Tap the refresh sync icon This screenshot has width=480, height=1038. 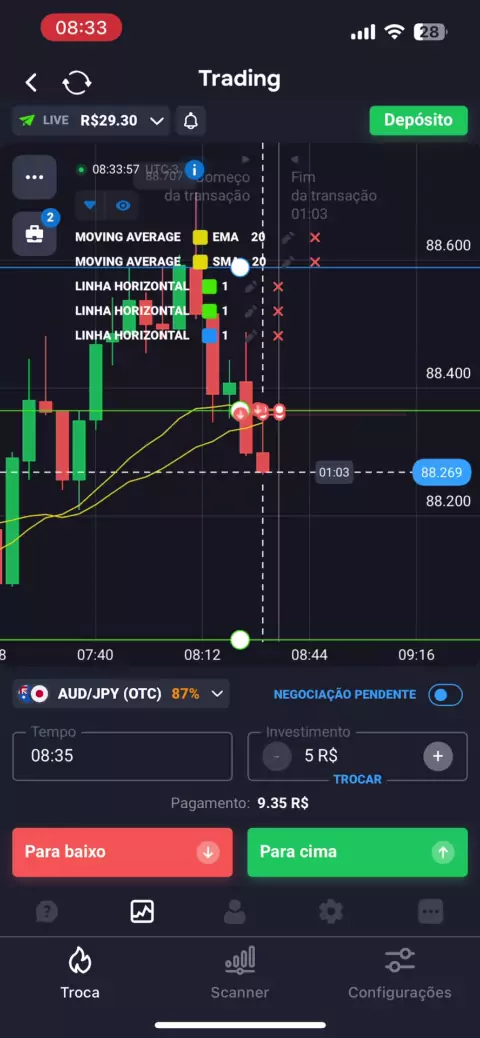[77, 83]
